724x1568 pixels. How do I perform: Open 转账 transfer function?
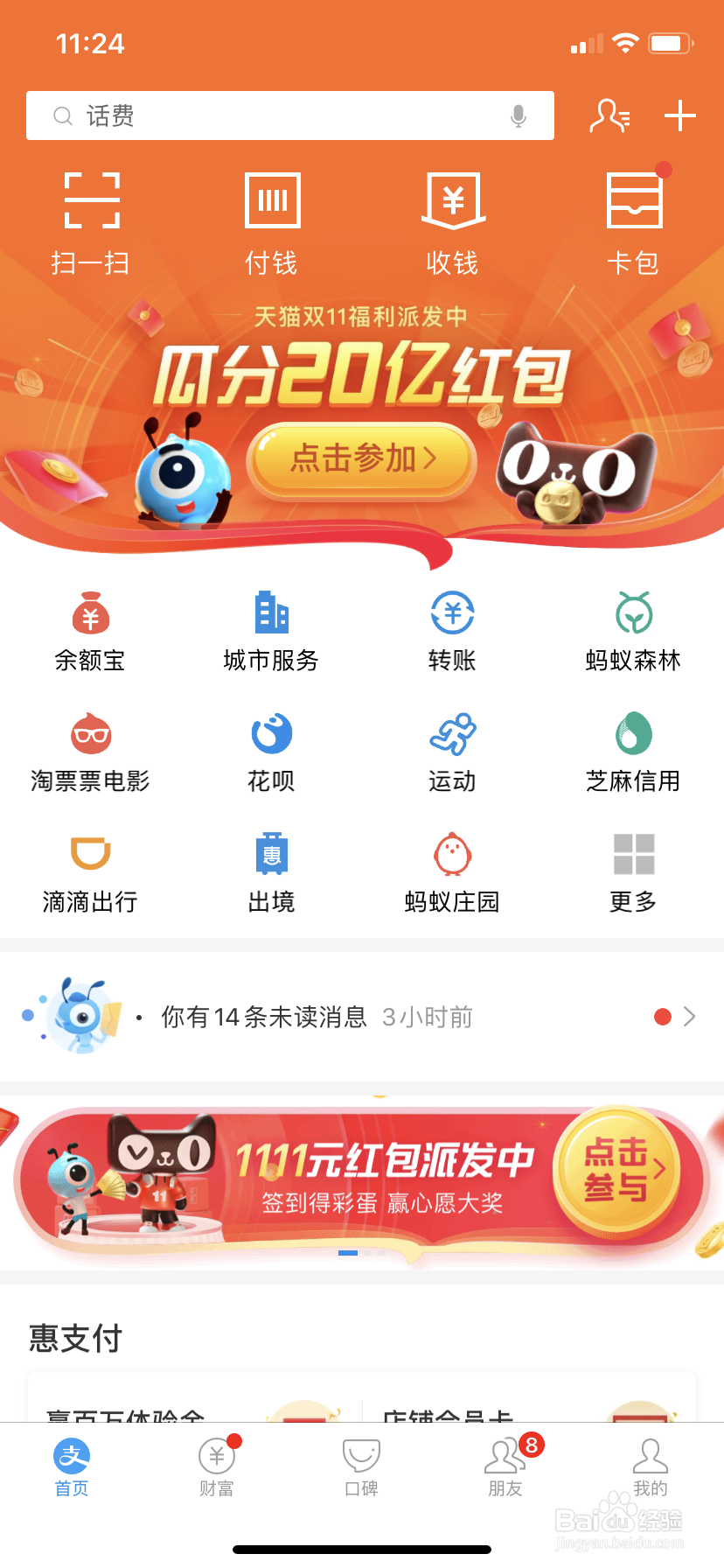coord(452,630)
